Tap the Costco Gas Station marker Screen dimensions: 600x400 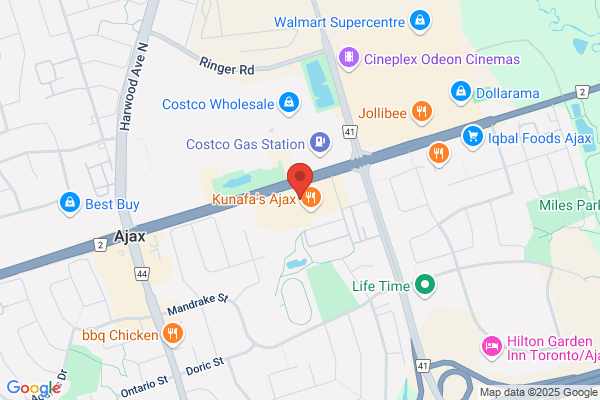pos(320,143)
